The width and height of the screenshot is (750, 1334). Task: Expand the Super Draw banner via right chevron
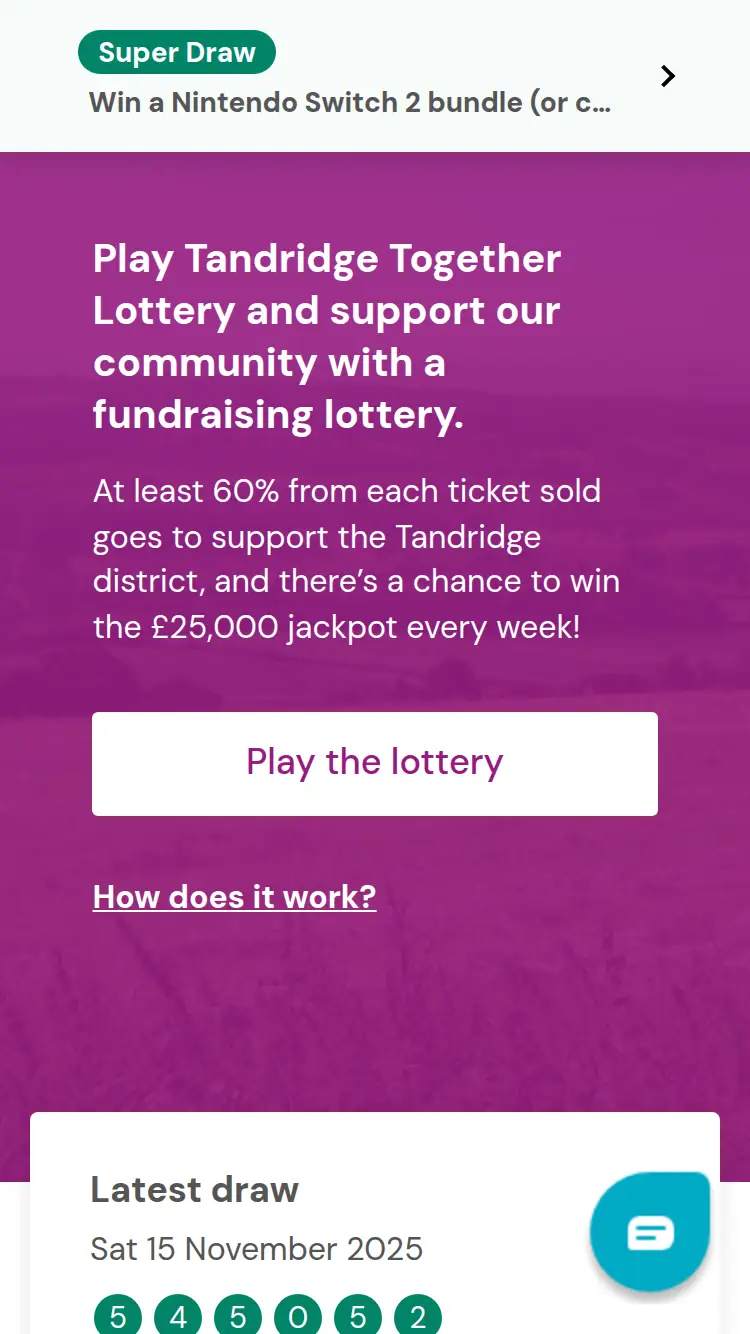point(667,75)
